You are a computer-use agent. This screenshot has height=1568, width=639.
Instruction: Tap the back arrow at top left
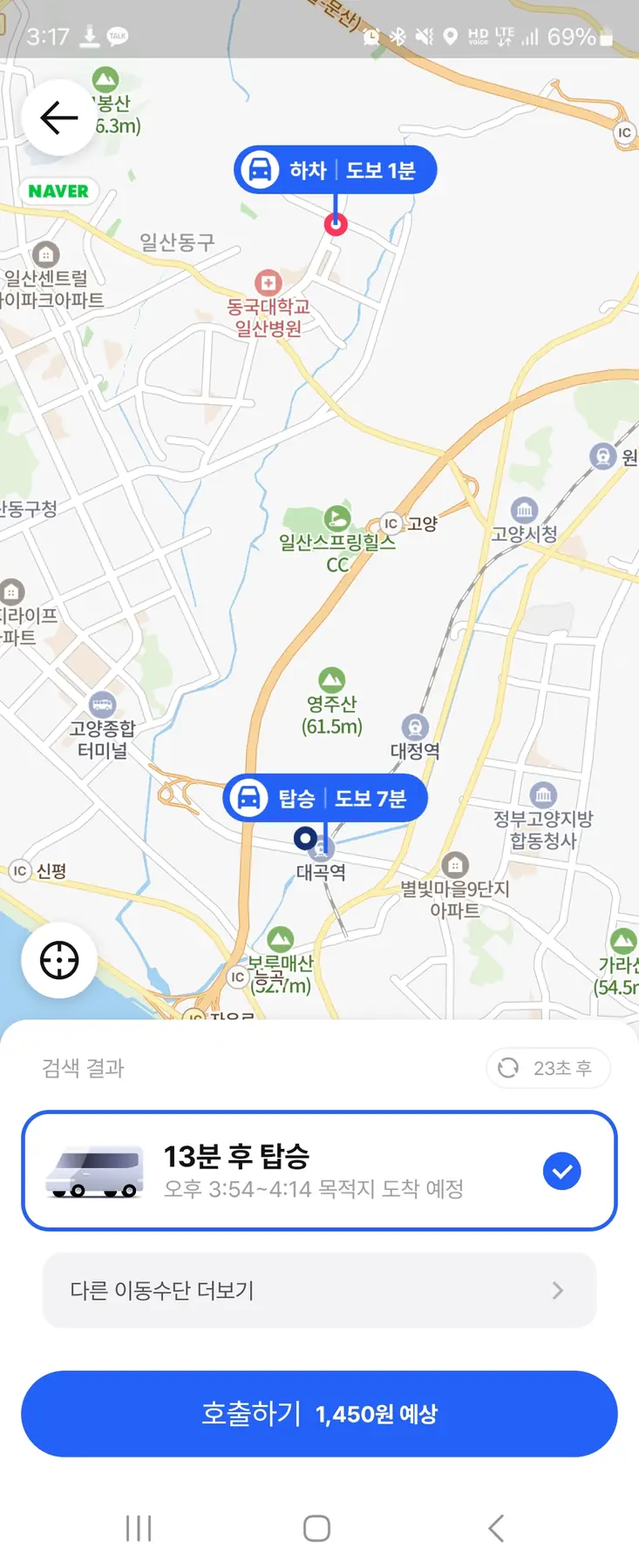coord(58,117)
